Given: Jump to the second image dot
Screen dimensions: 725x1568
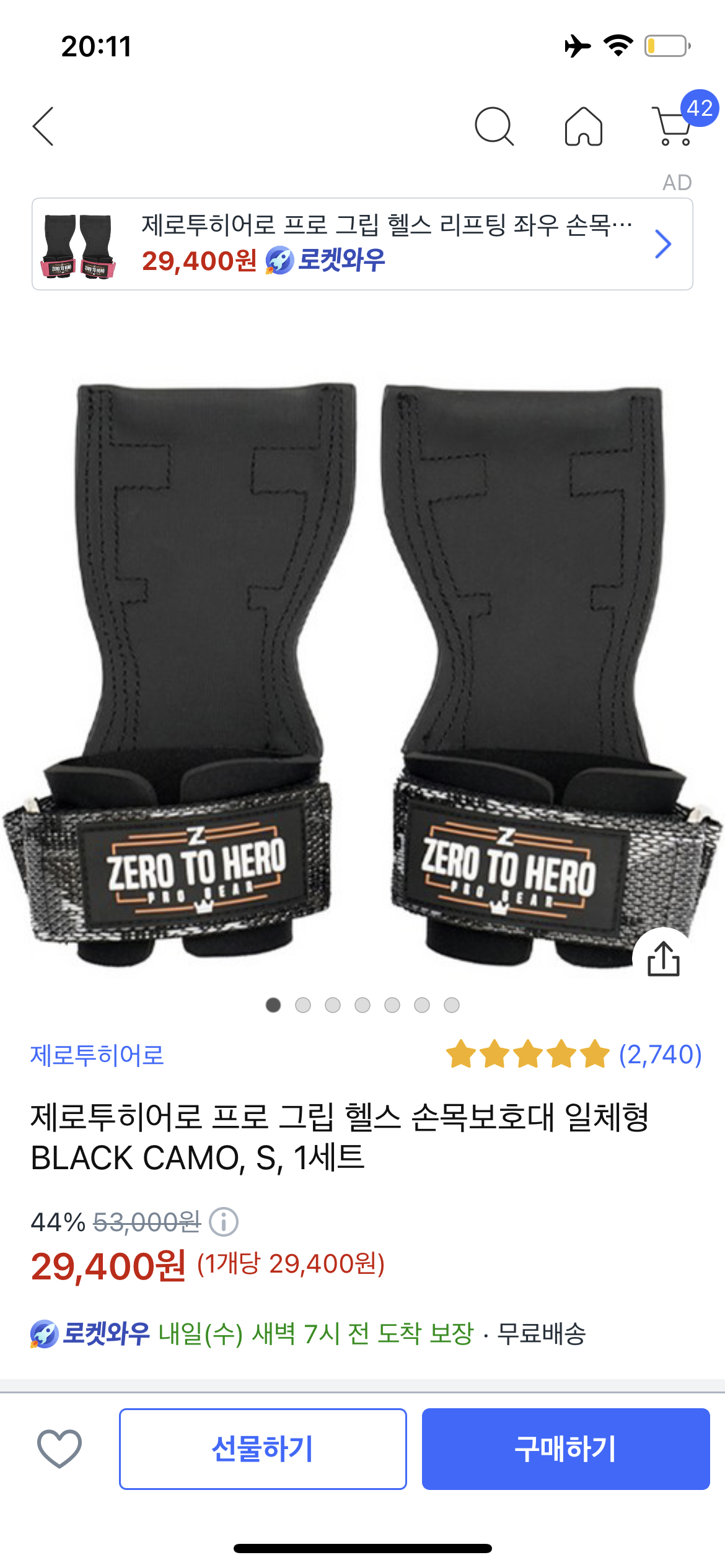Looking at the screenshot, I should [303, 1005].
